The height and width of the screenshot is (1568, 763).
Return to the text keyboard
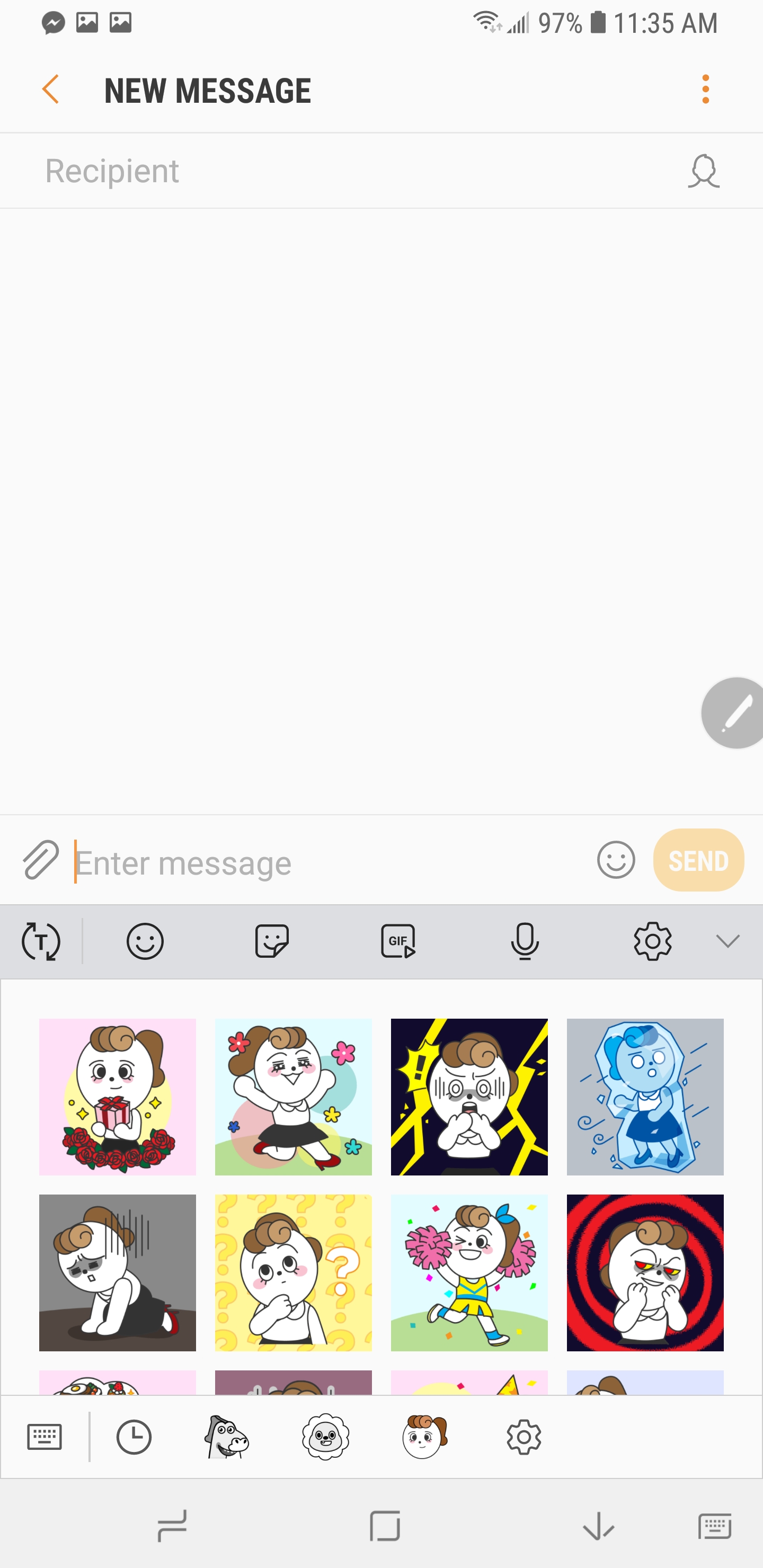pyautogui.click(x=45, y=1437)
